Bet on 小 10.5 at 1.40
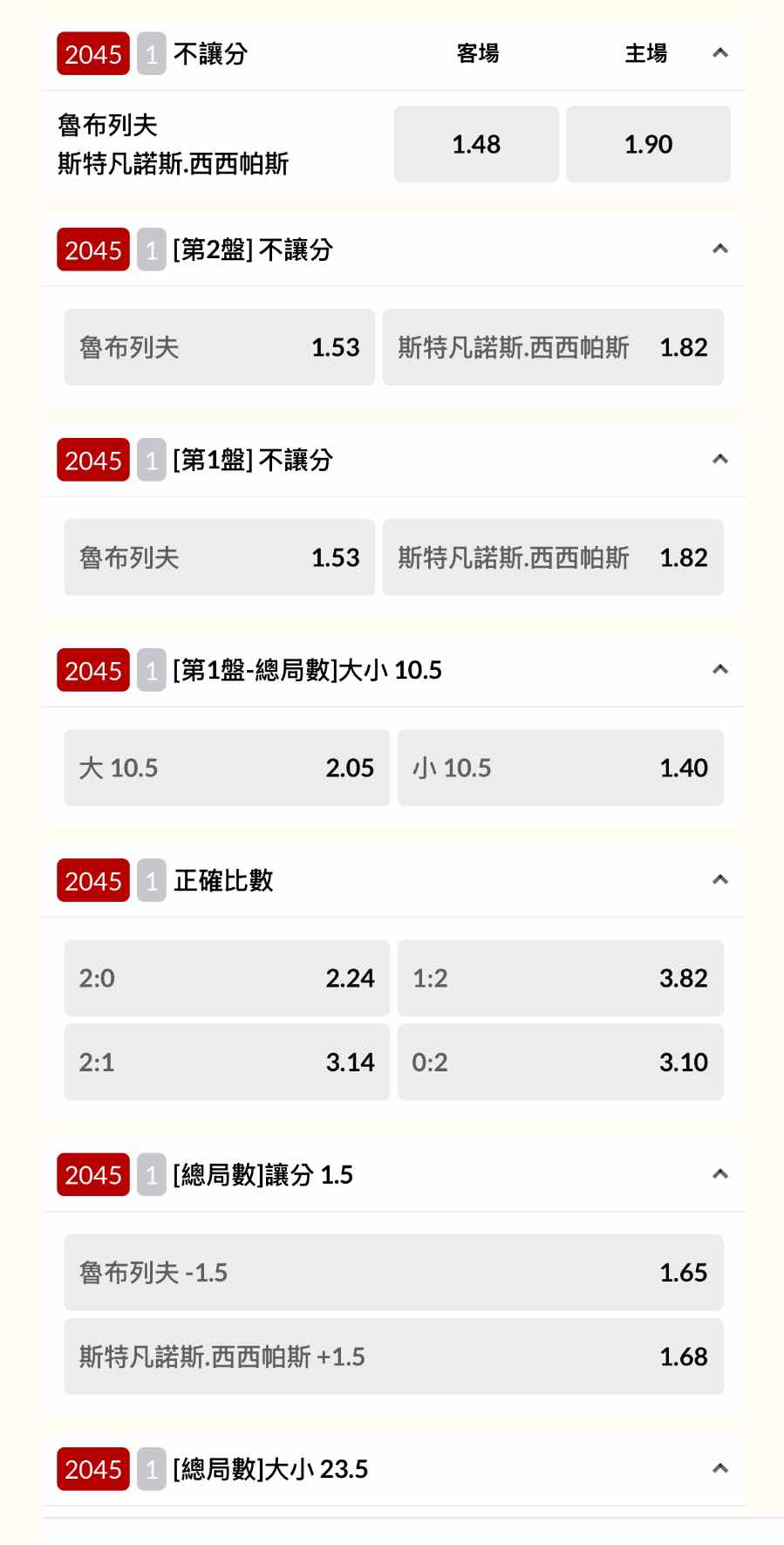 pos(560,768)
